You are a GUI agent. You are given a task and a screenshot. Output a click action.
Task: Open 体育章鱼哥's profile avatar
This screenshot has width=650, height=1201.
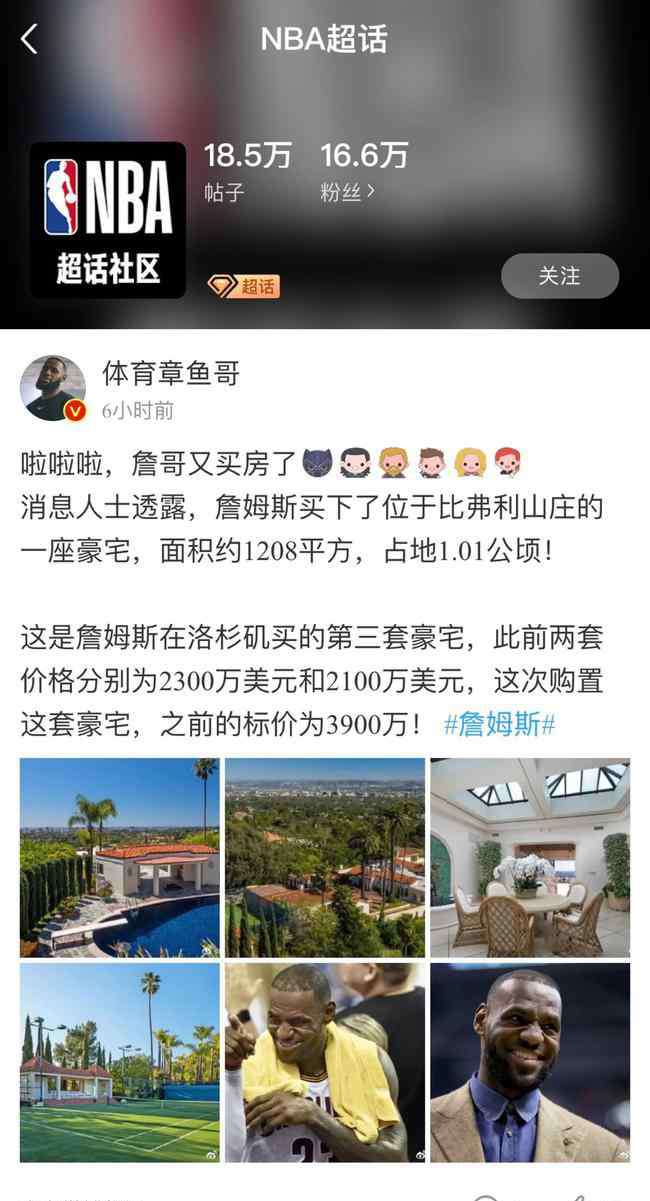click(53, 387)
